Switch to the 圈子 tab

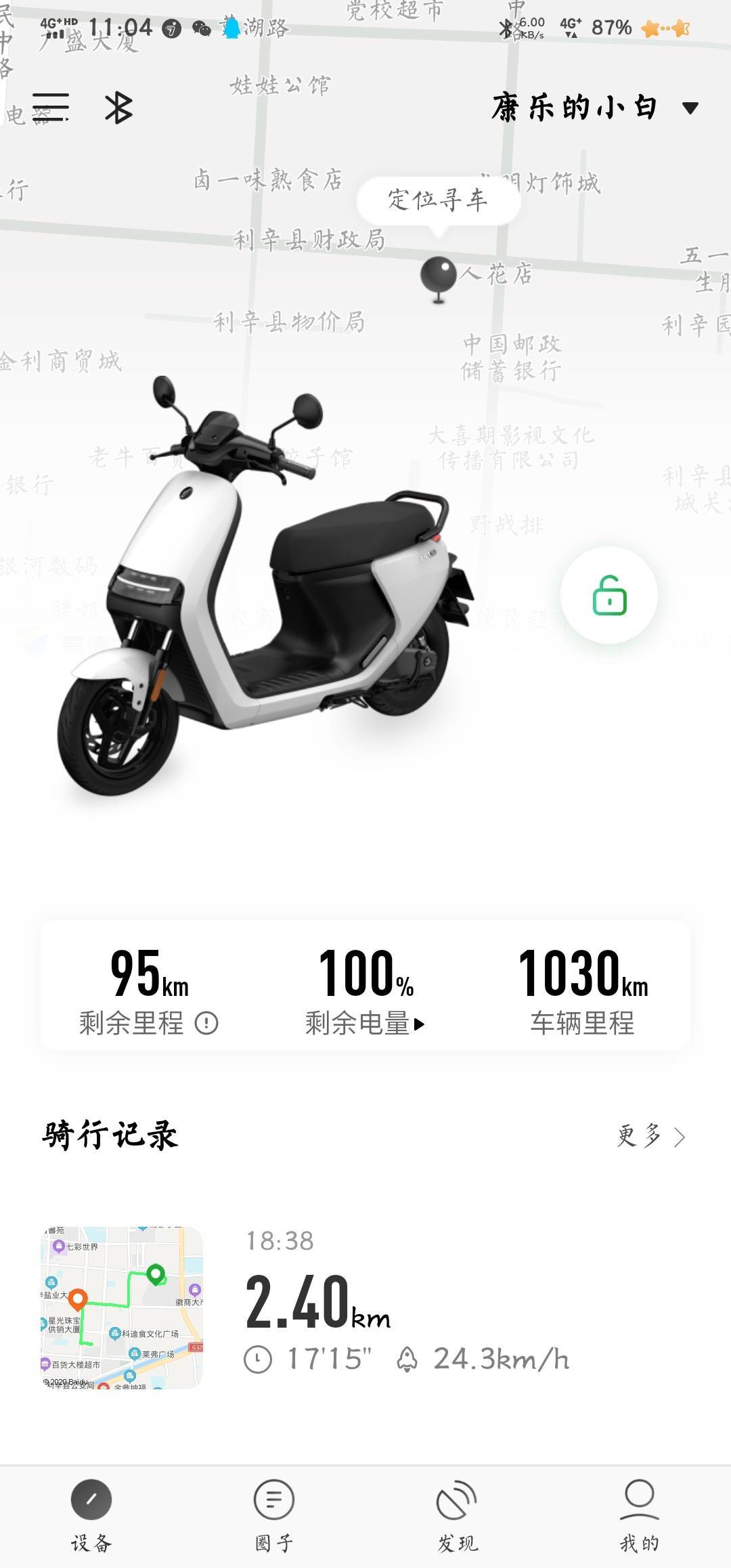point(274,1515)
